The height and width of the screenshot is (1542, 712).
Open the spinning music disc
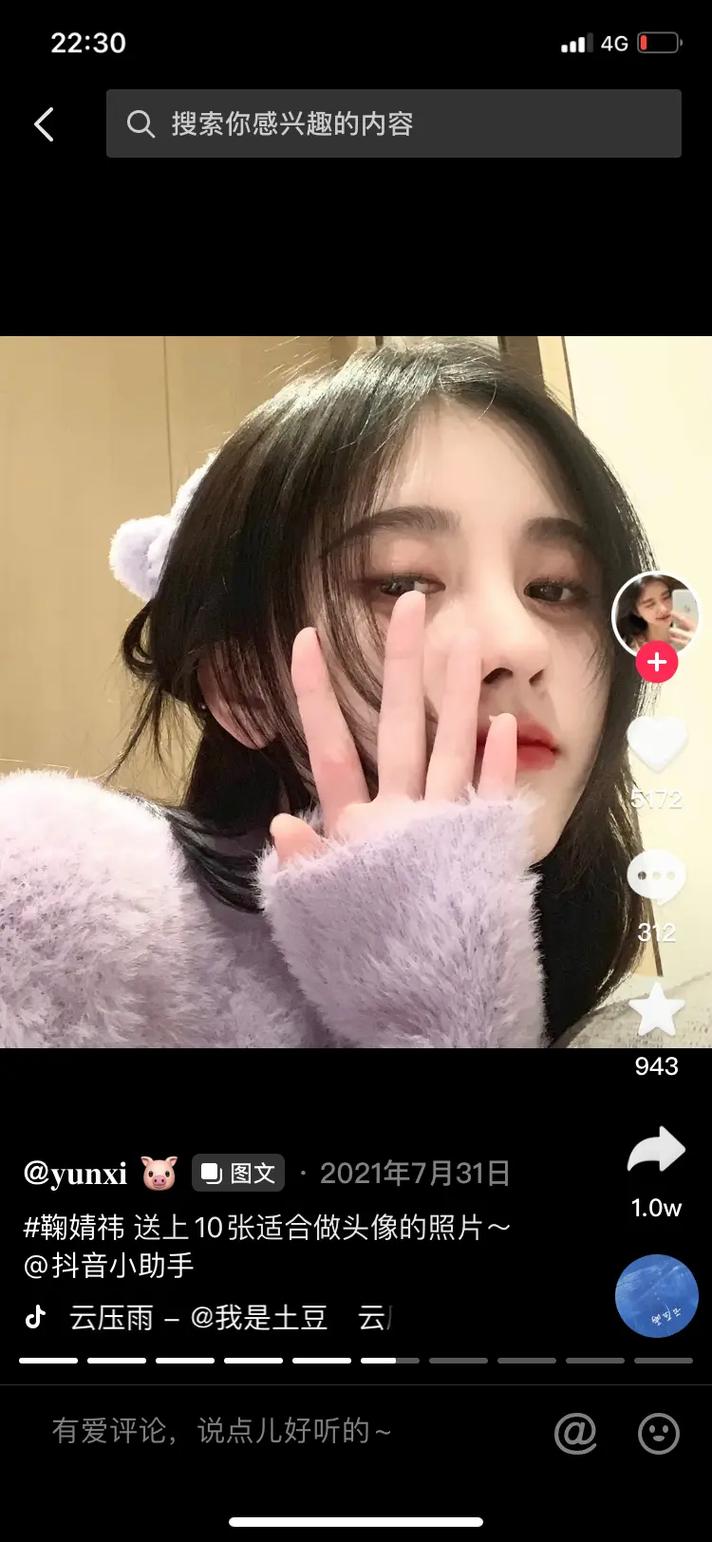click(x=656, y=1295)
